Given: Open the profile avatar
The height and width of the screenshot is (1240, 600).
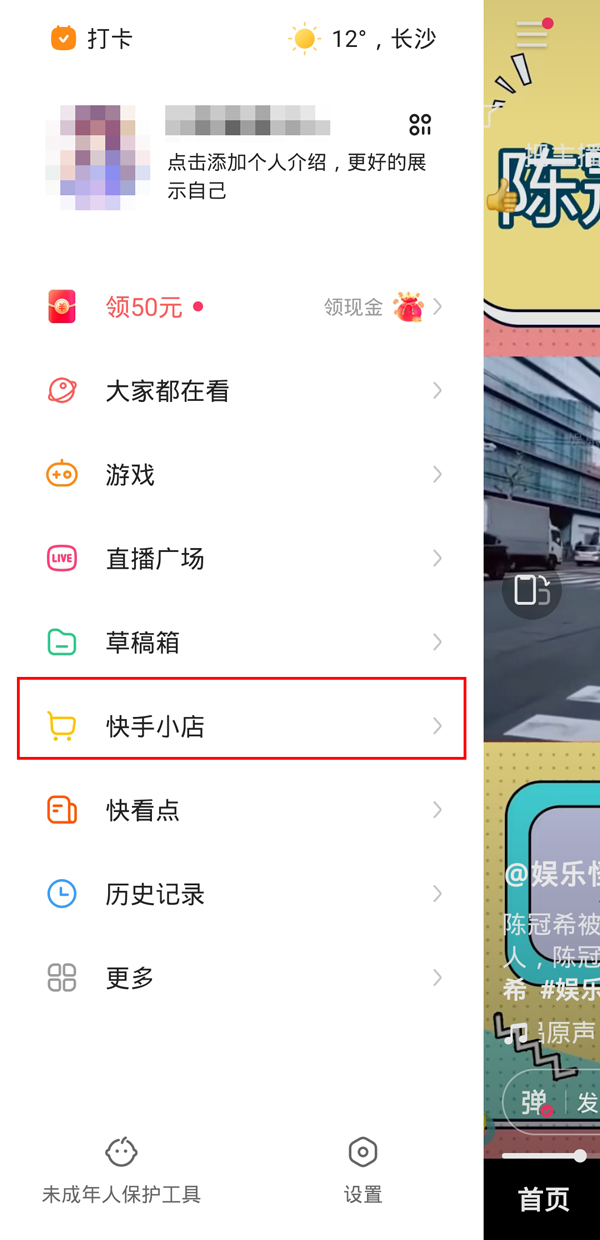Looking at the screenshot, I should pyautogui.click(x=97, y=157).
